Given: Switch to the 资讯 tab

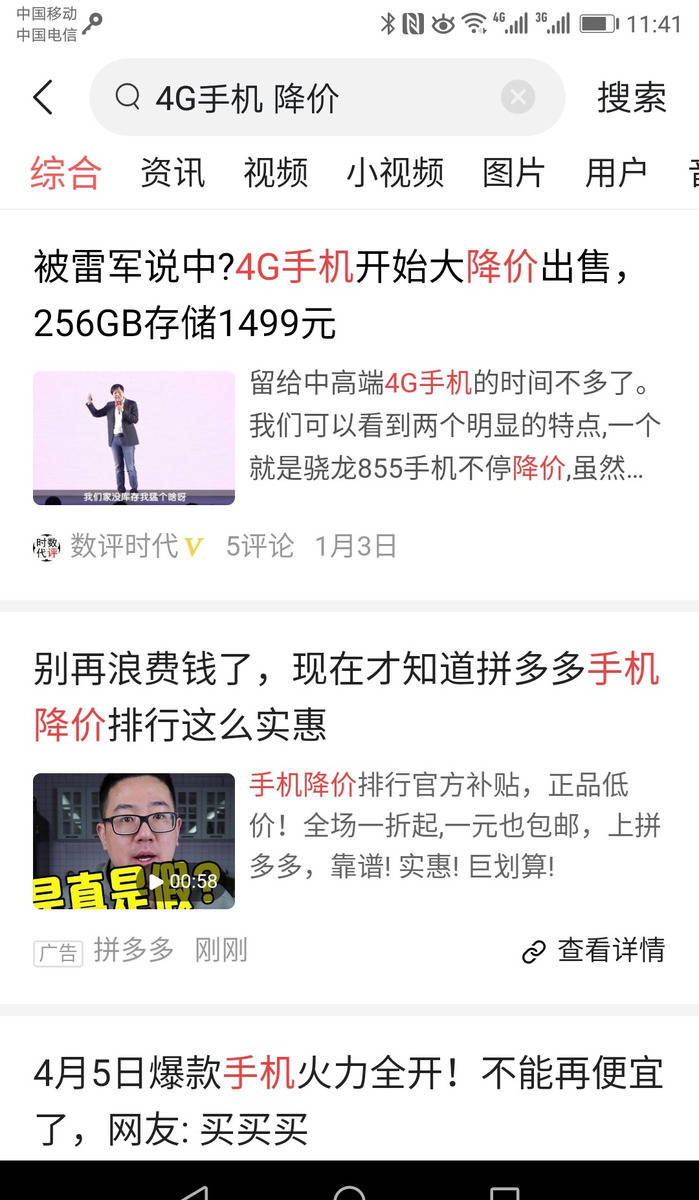Looking at the screenshot, I should (172, 172).
